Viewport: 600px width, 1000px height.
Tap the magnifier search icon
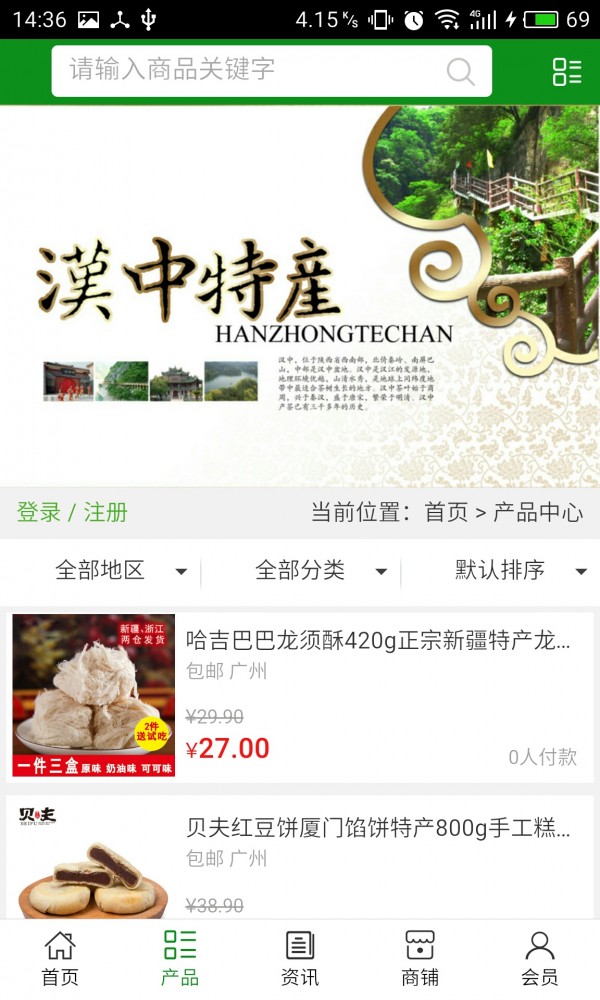(x=460, y=71)
